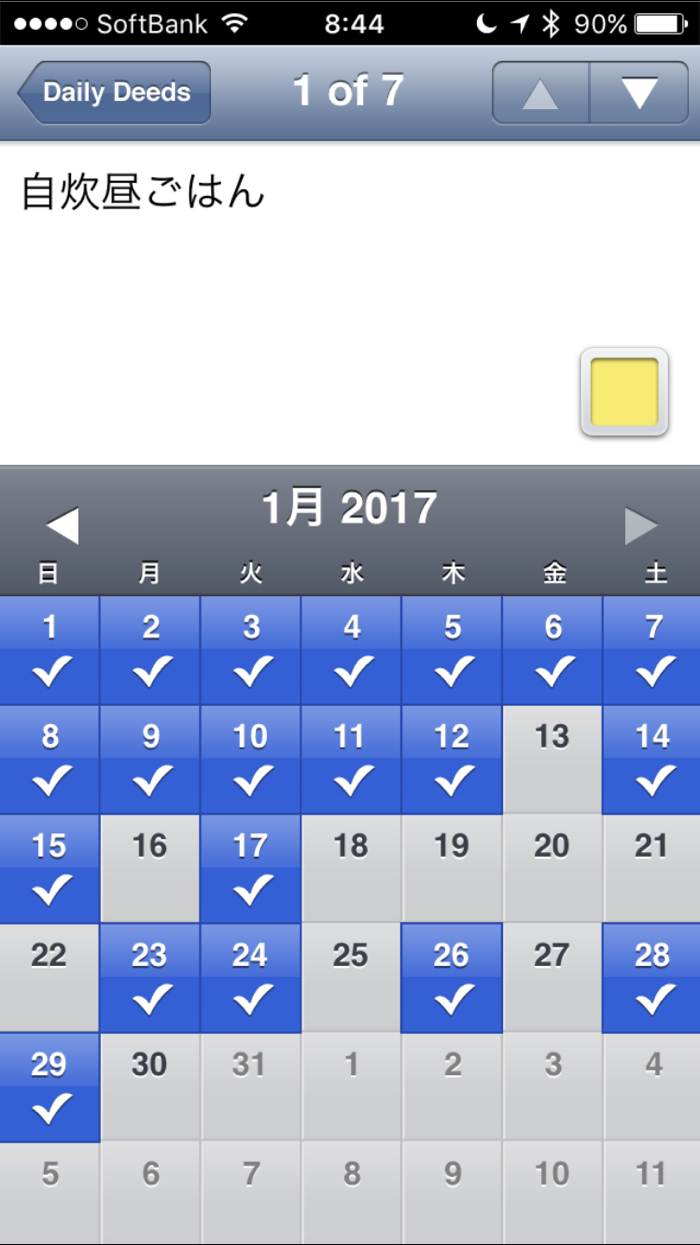
Task: Go back to Daily Deeds list
Action: point(114,93)
